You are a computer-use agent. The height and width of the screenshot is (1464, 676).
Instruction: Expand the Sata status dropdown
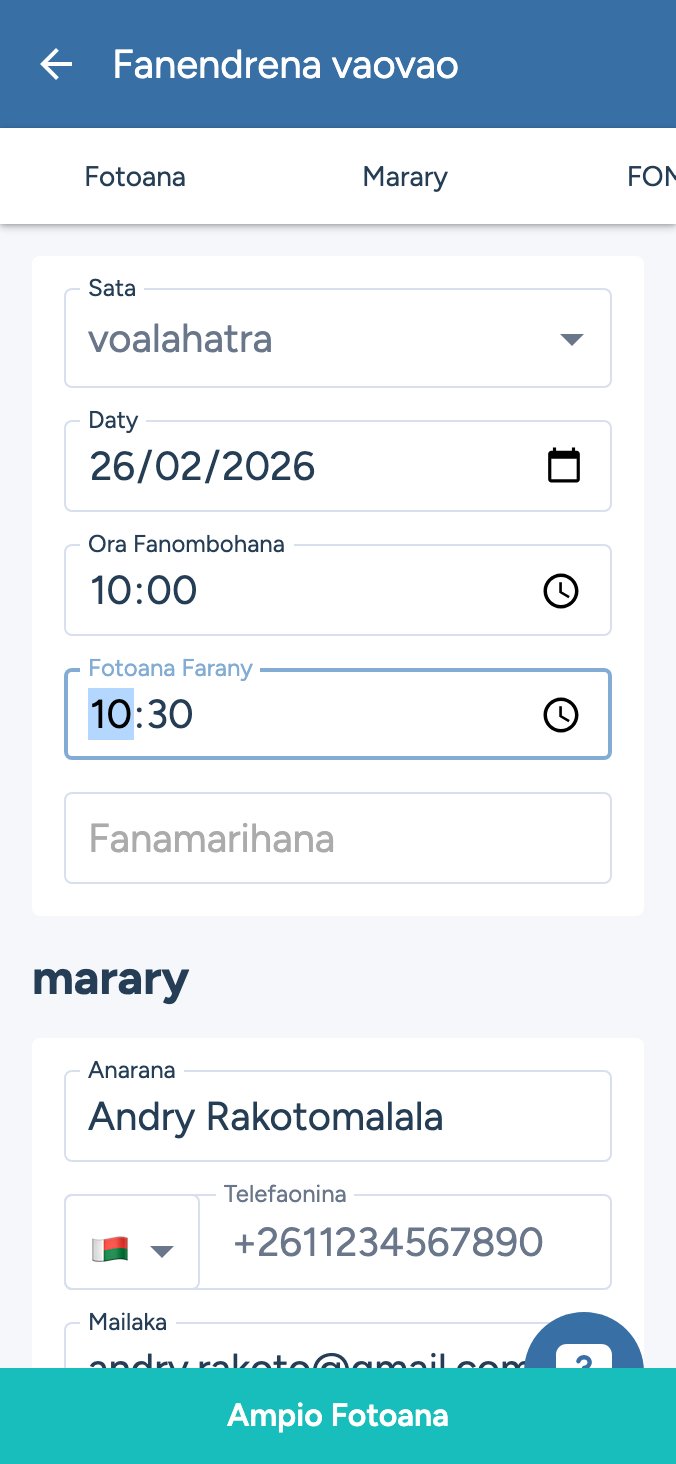pos(338,339)
